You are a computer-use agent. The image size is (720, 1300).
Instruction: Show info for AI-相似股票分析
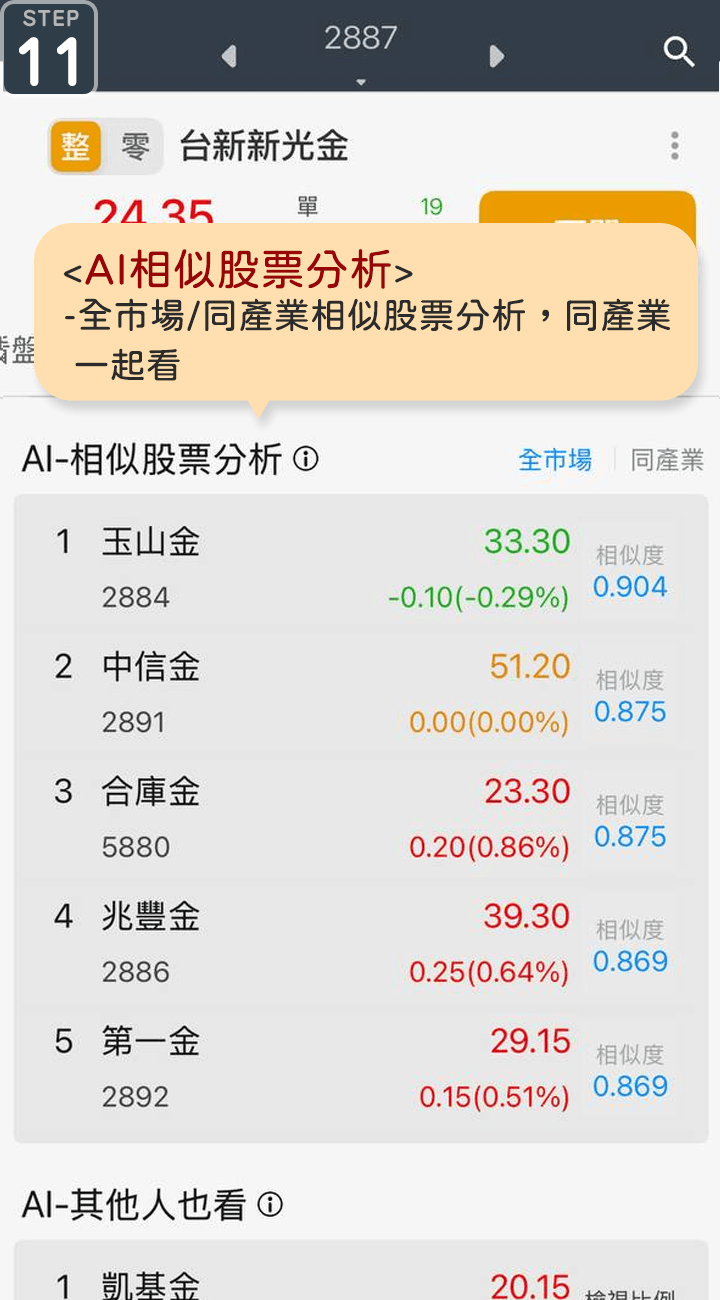(x=306, y=459)
